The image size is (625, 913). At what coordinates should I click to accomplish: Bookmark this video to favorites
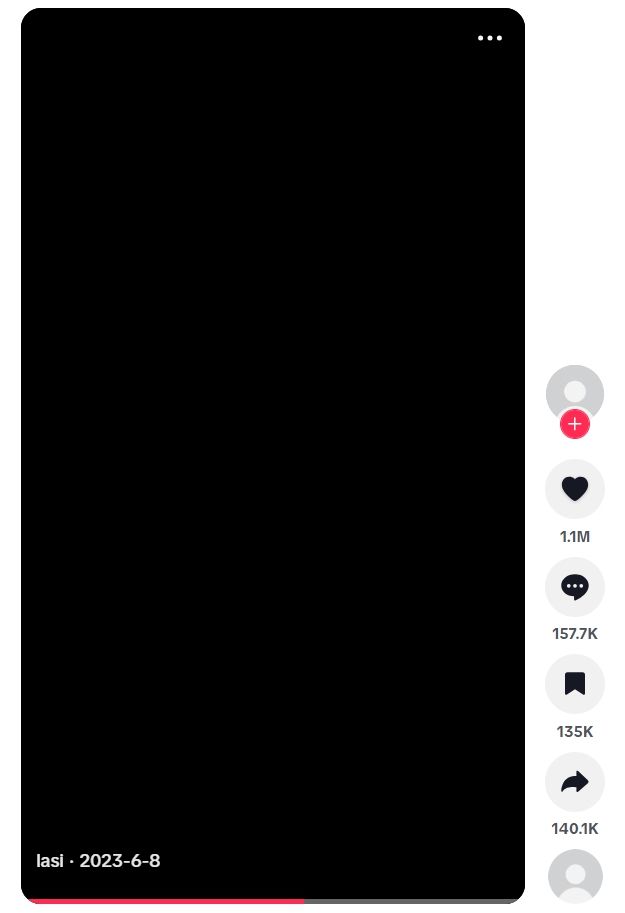point(574,683)
